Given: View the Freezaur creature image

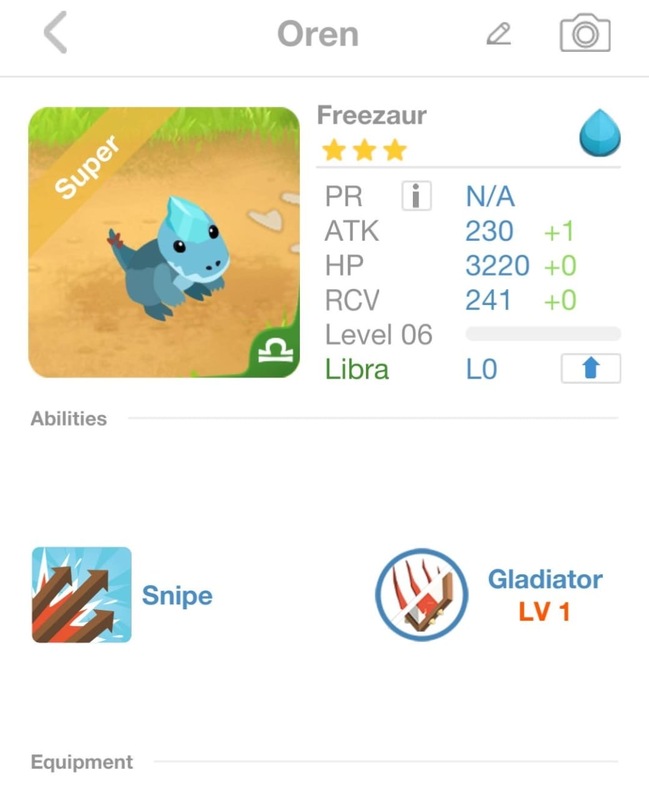Looking at the screenshot, I should pyautogui.click(x=164, y=243).
